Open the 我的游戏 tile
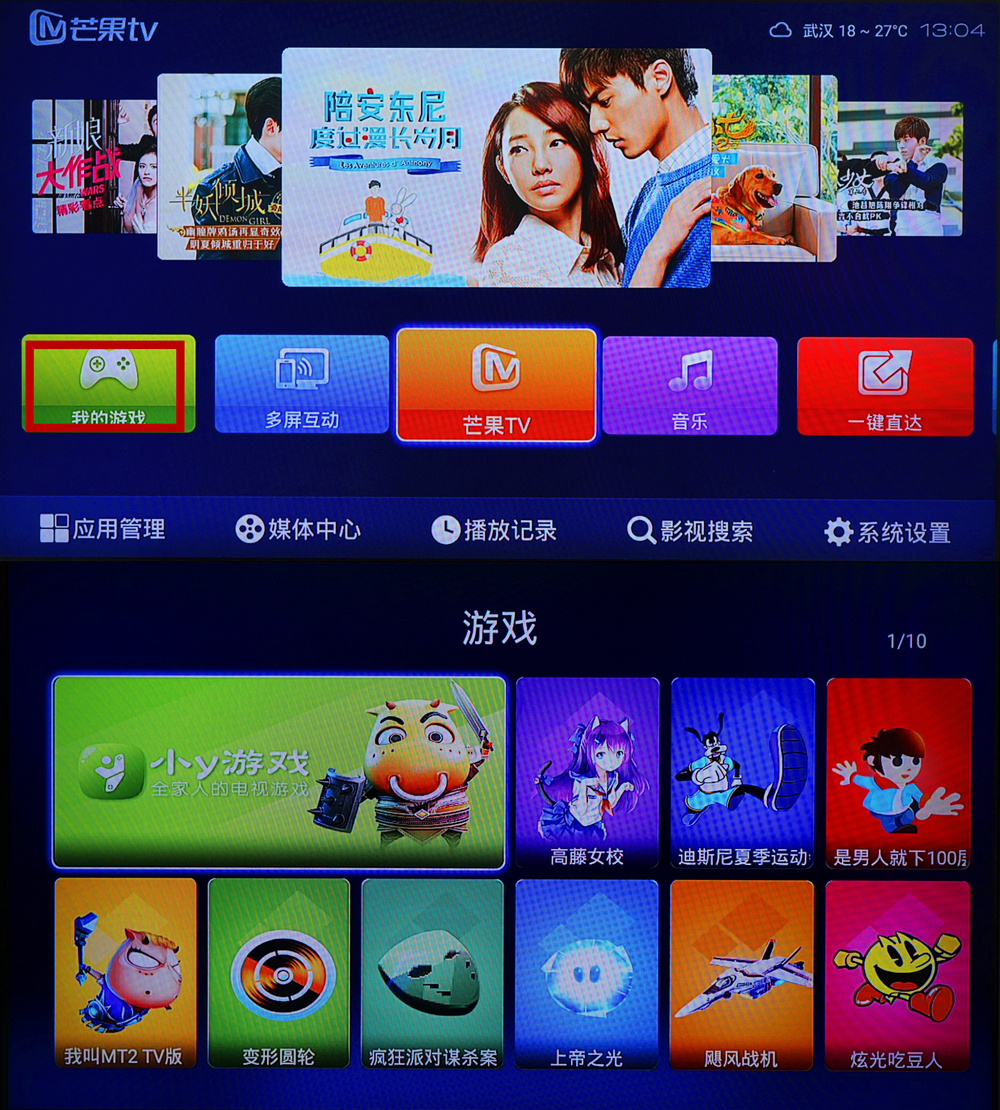This screenshot has height=1110, width=1000. tap(108, 384)
